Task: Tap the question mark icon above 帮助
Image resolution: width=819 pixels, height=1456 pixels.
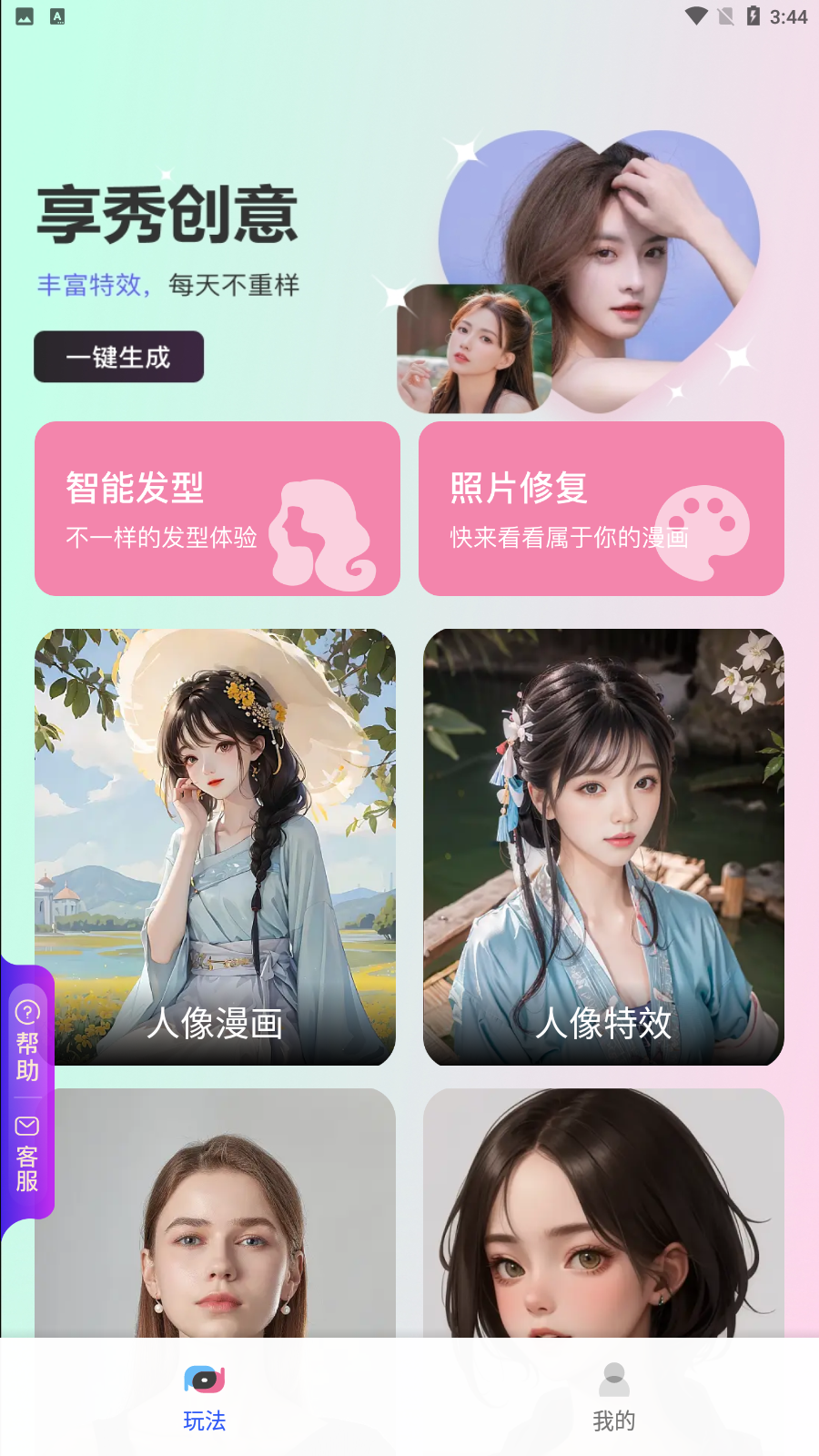Action: tap(25, 1013)
